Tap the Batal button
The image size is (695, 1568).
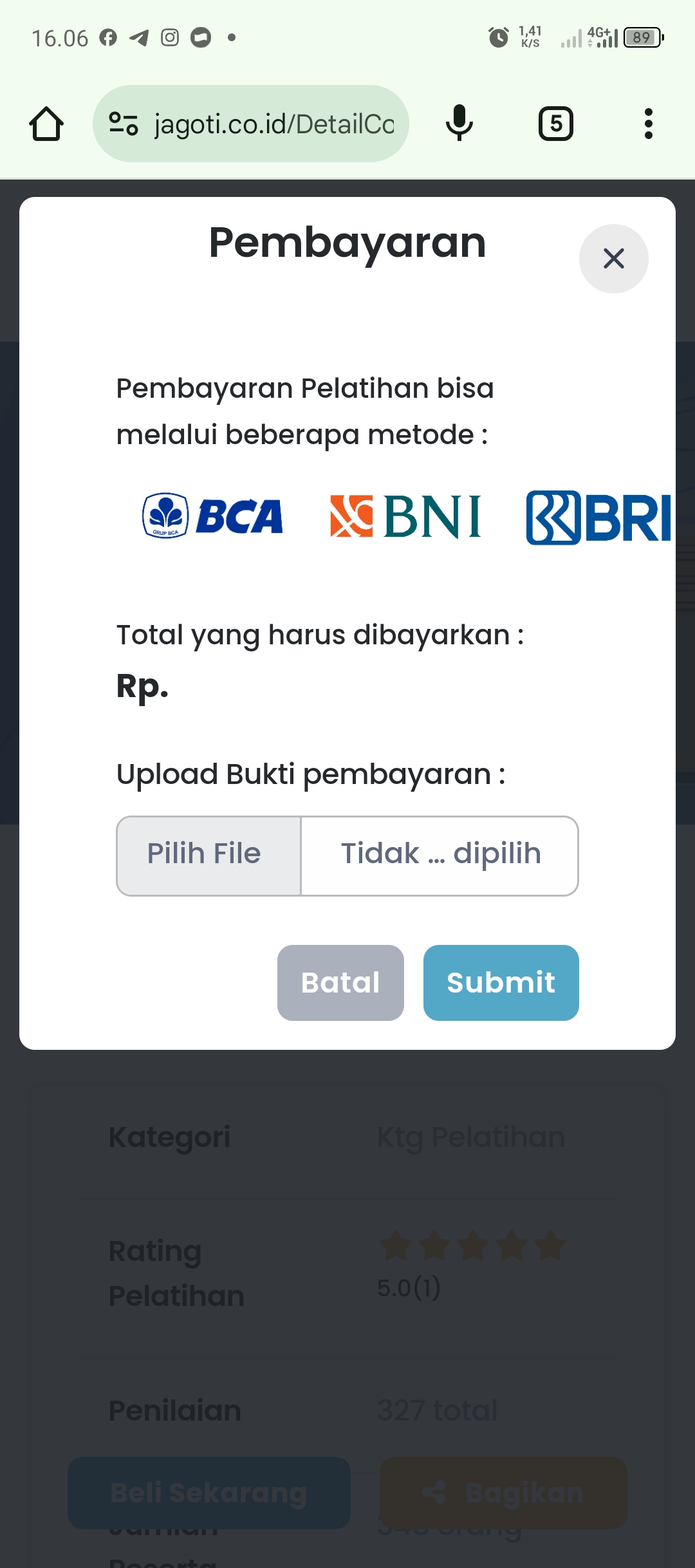340,982
